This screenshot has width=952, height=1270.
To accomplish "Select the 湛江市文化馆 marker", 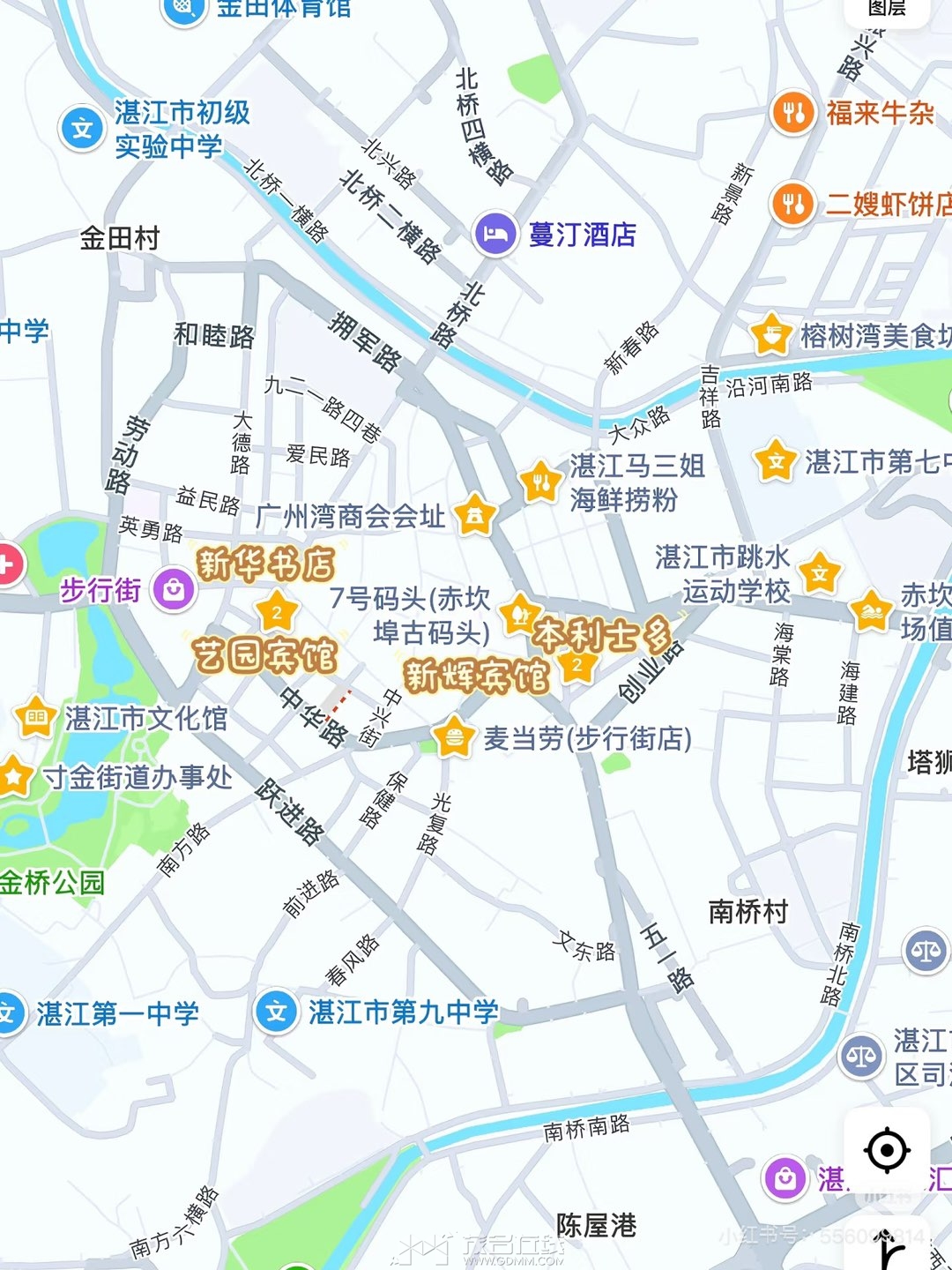I will tap(35, 718).
